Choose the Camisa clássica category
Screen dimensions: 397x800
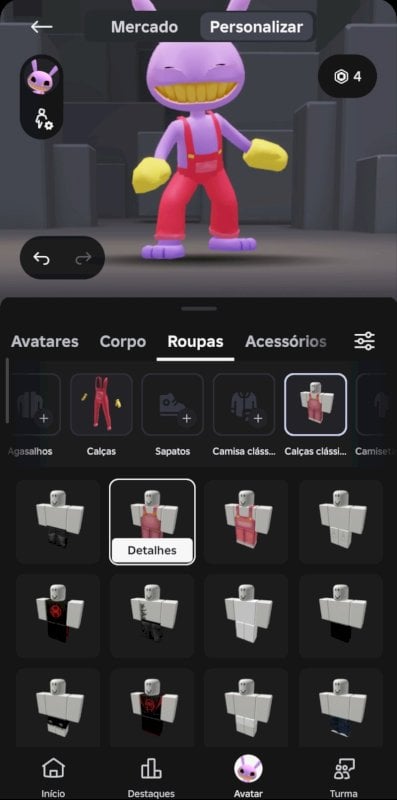tap(244, 404)
